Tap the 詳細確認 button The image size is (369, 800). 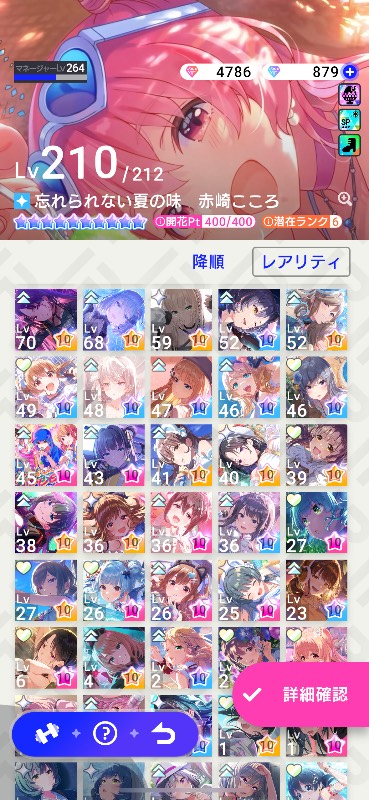(302, 694)
